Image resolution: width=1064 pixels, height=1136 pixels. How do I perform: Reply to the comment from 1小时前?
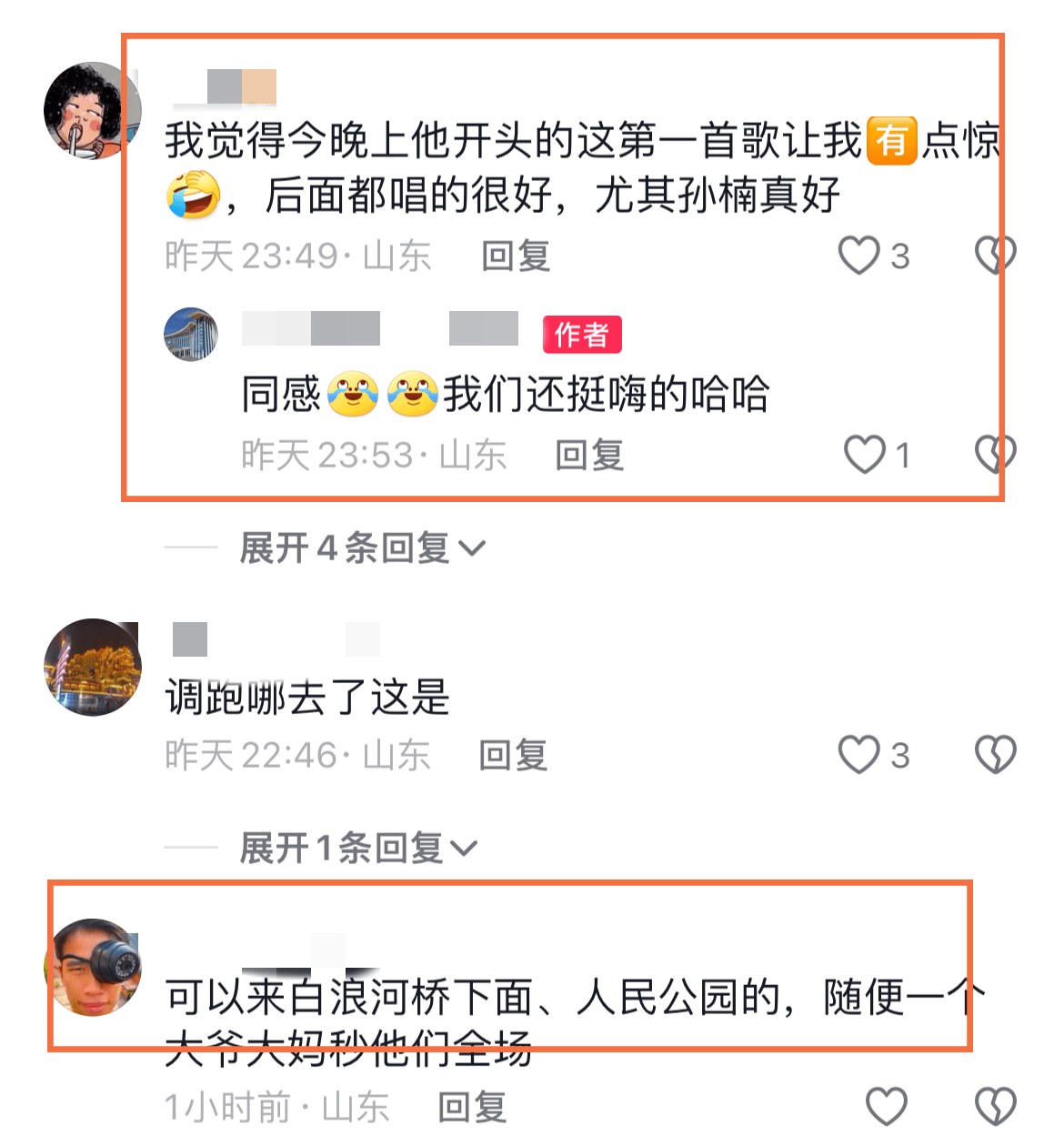point(472,1108)
